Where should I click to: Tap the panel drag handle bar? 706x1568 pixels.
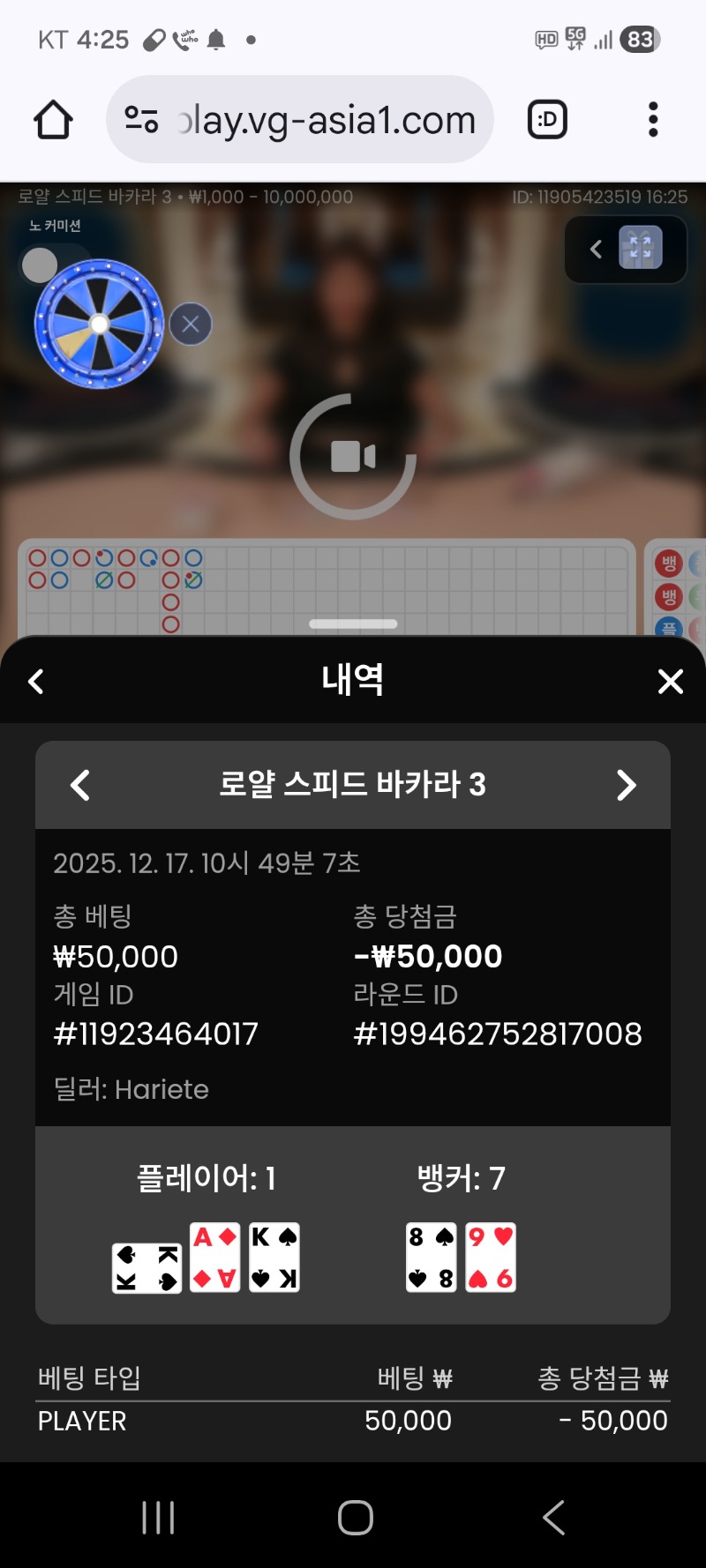pos(353,623)
